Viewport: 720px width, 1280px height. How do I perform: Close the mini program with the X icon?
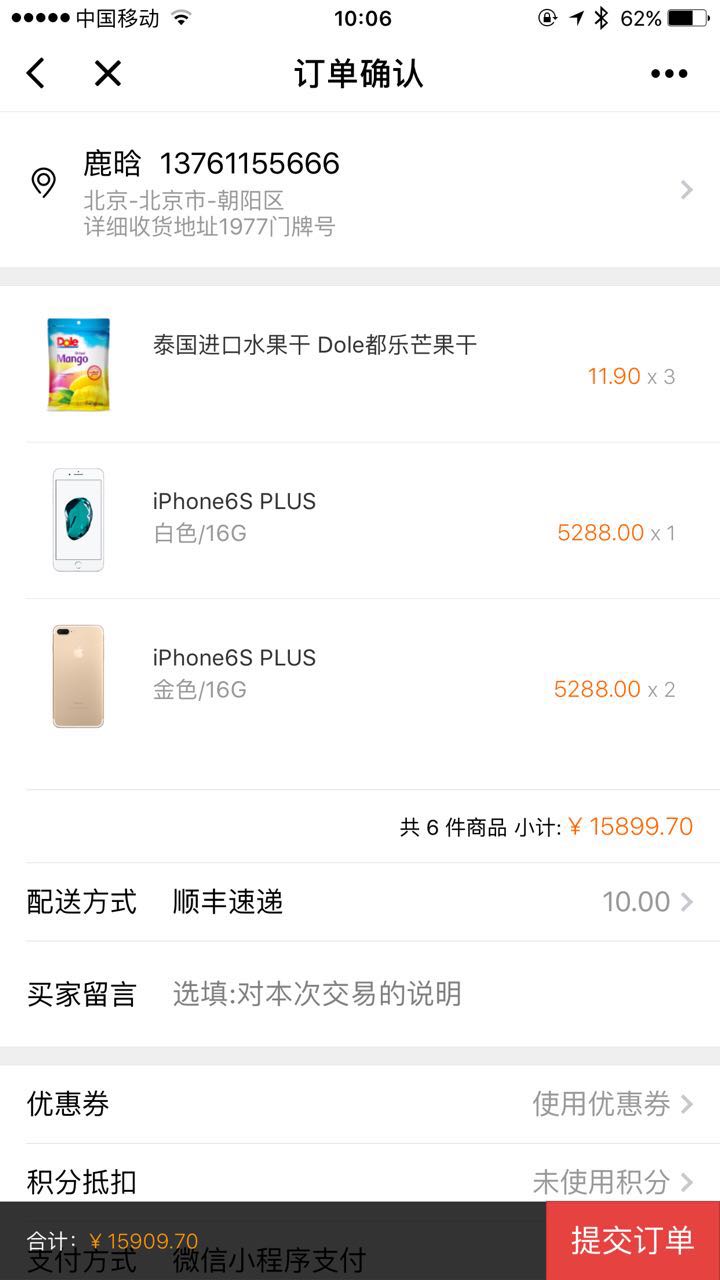[x=107, y=73]
